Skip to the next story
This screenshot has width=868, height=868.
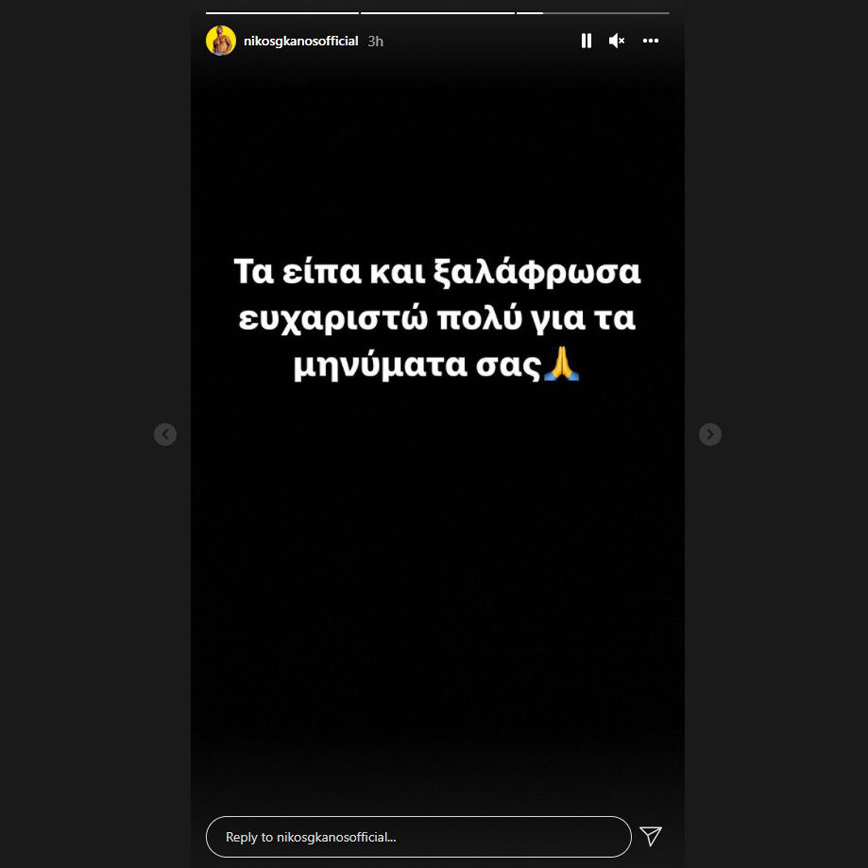click(x=710, y=434)
